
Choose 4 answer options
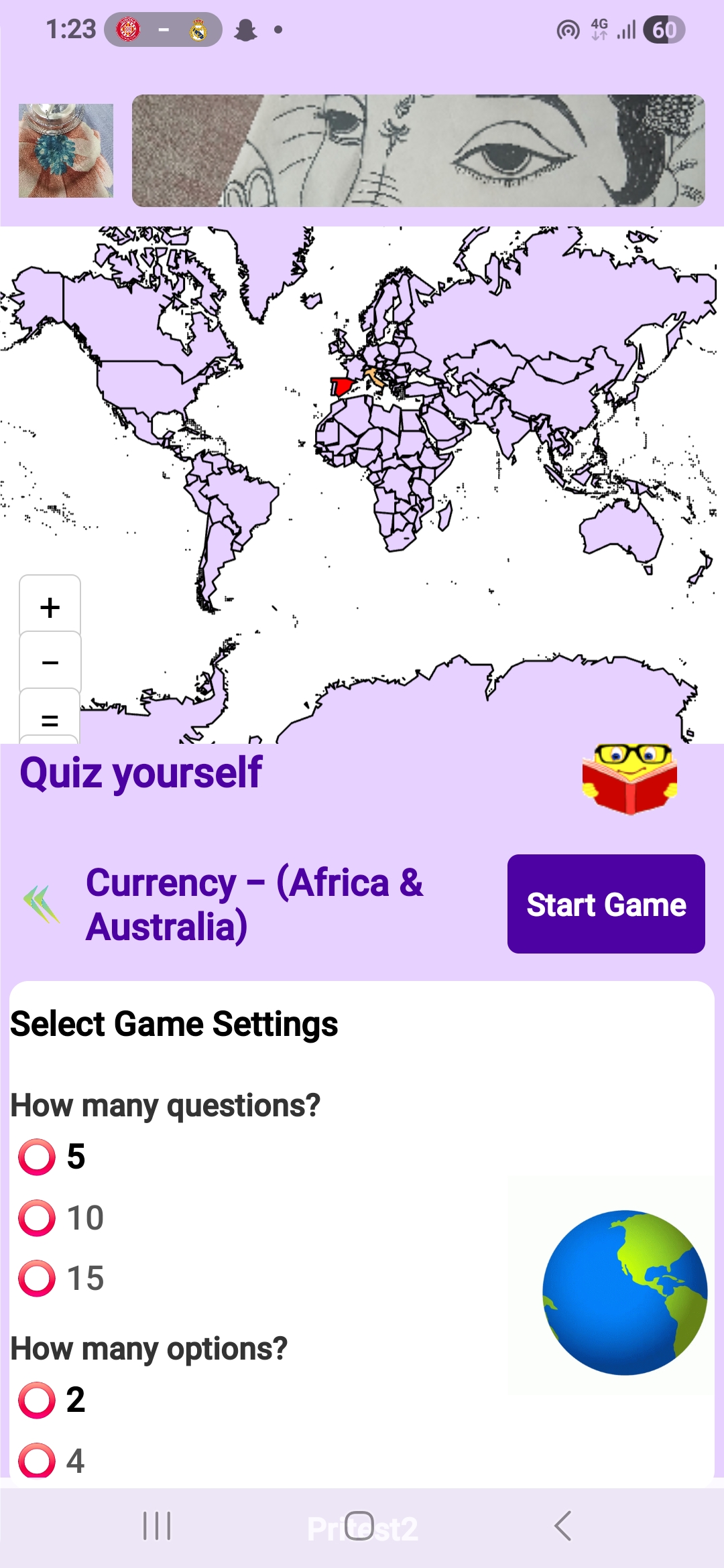coord(37,1461)
